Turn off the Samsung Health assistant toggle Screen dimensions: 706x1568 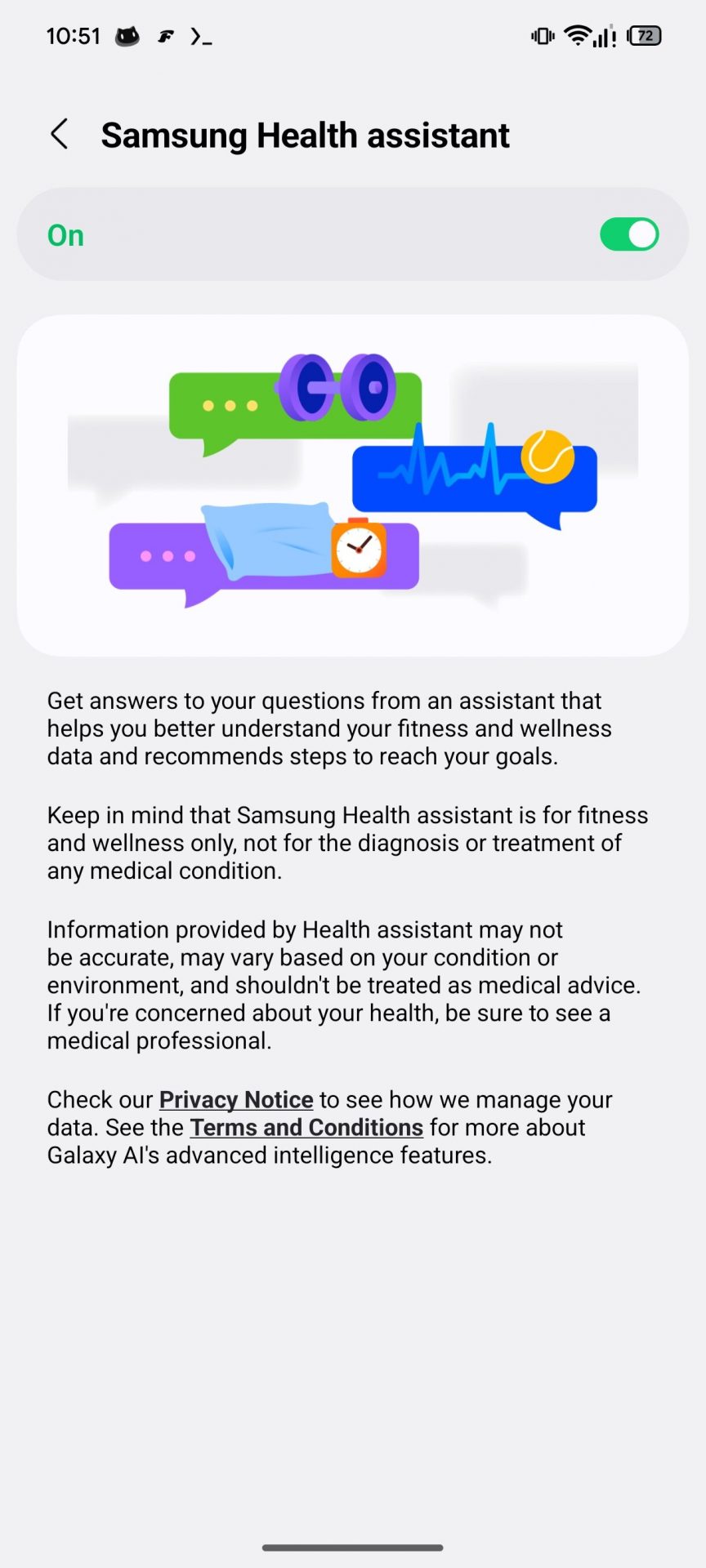pos(628,234)
